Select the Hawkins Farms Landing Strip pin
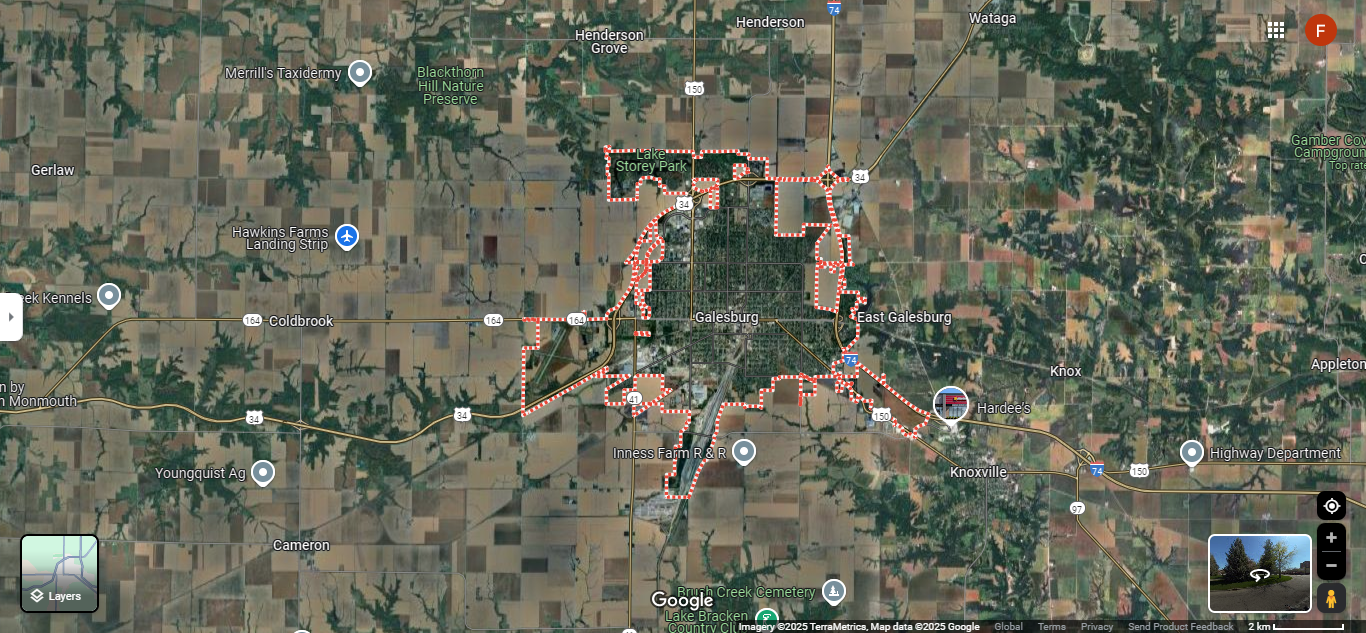 pyautogui.click(x=347, y=236)
